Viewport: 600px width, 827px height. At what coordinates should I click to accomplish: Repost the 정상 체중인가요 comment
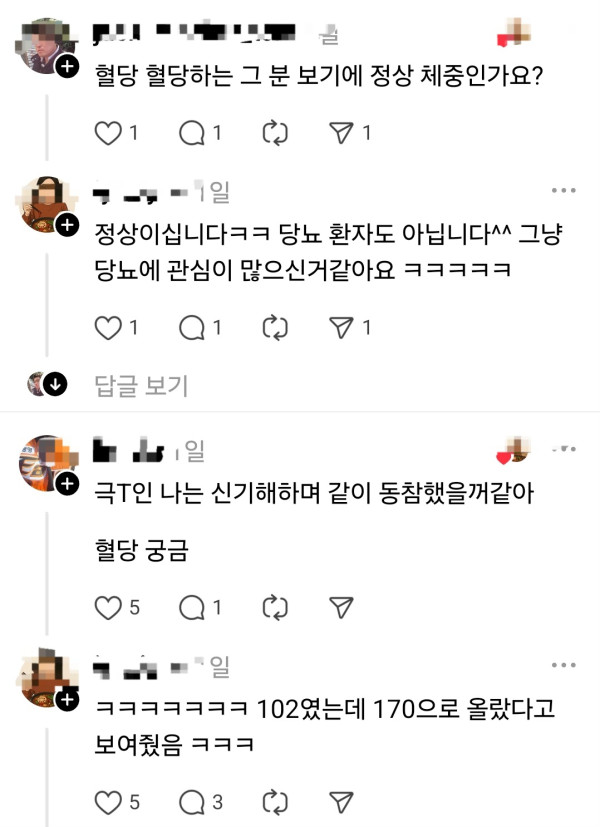274,132
